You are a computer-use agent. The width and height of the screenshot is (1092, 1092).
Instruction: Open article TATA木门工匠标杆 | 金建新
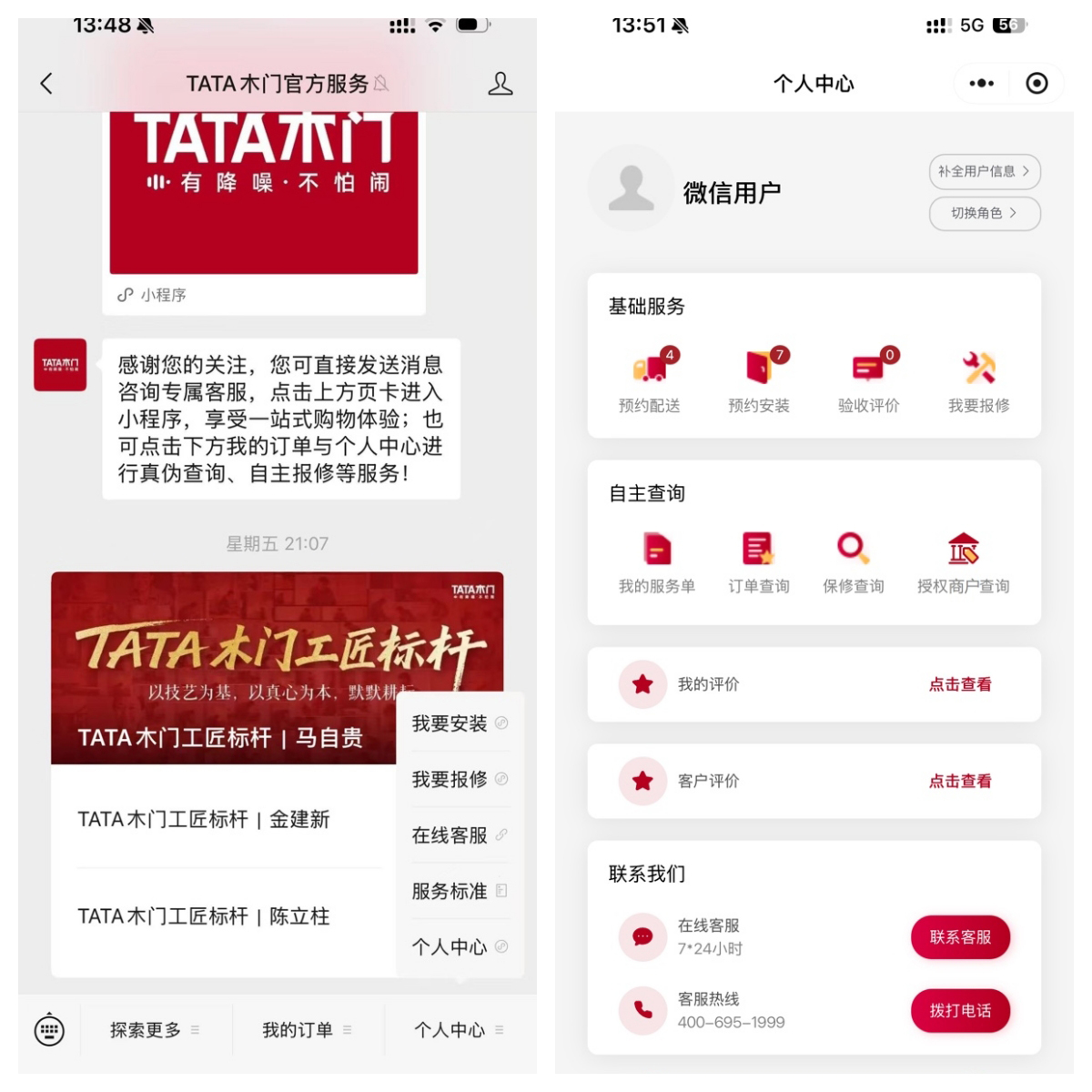coord(204,819)
